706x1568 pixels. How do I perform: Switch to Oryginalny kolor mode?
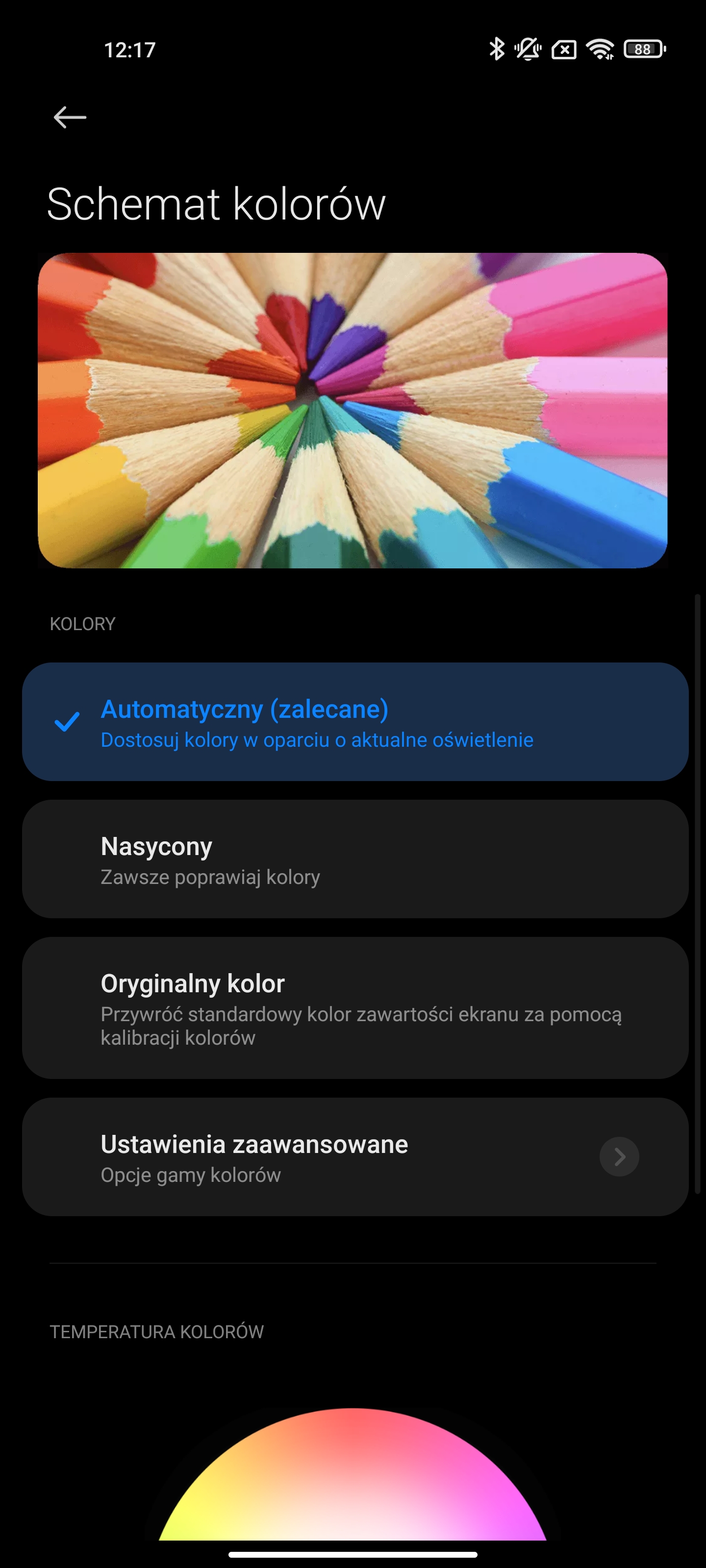click(354, 1007)
